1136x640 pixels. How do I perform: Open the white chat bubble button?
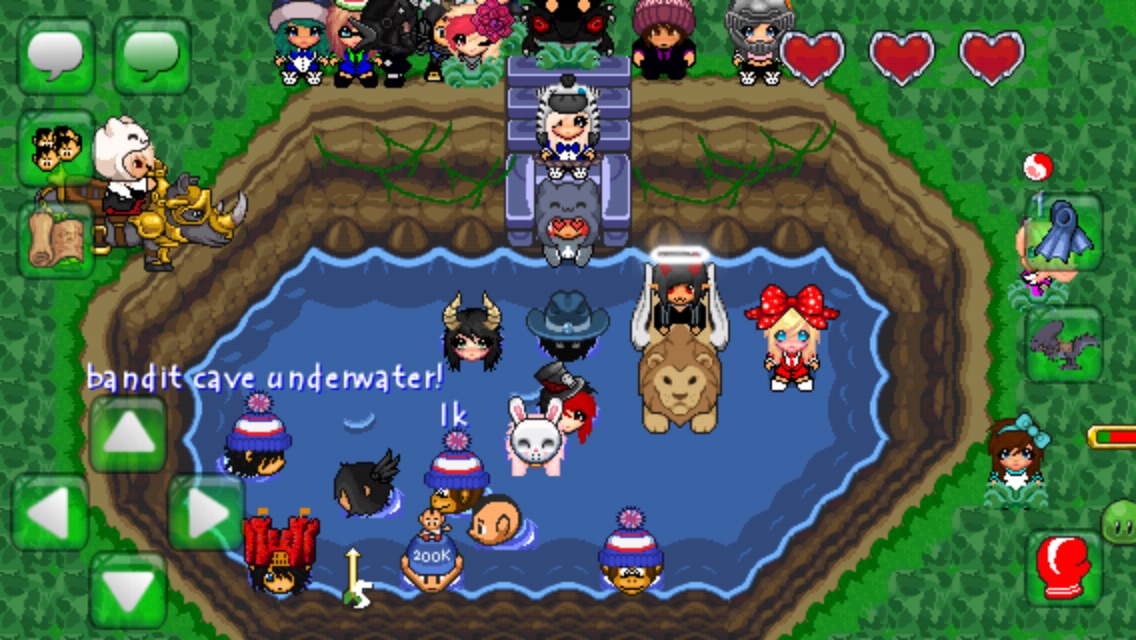tap(56, 56)
